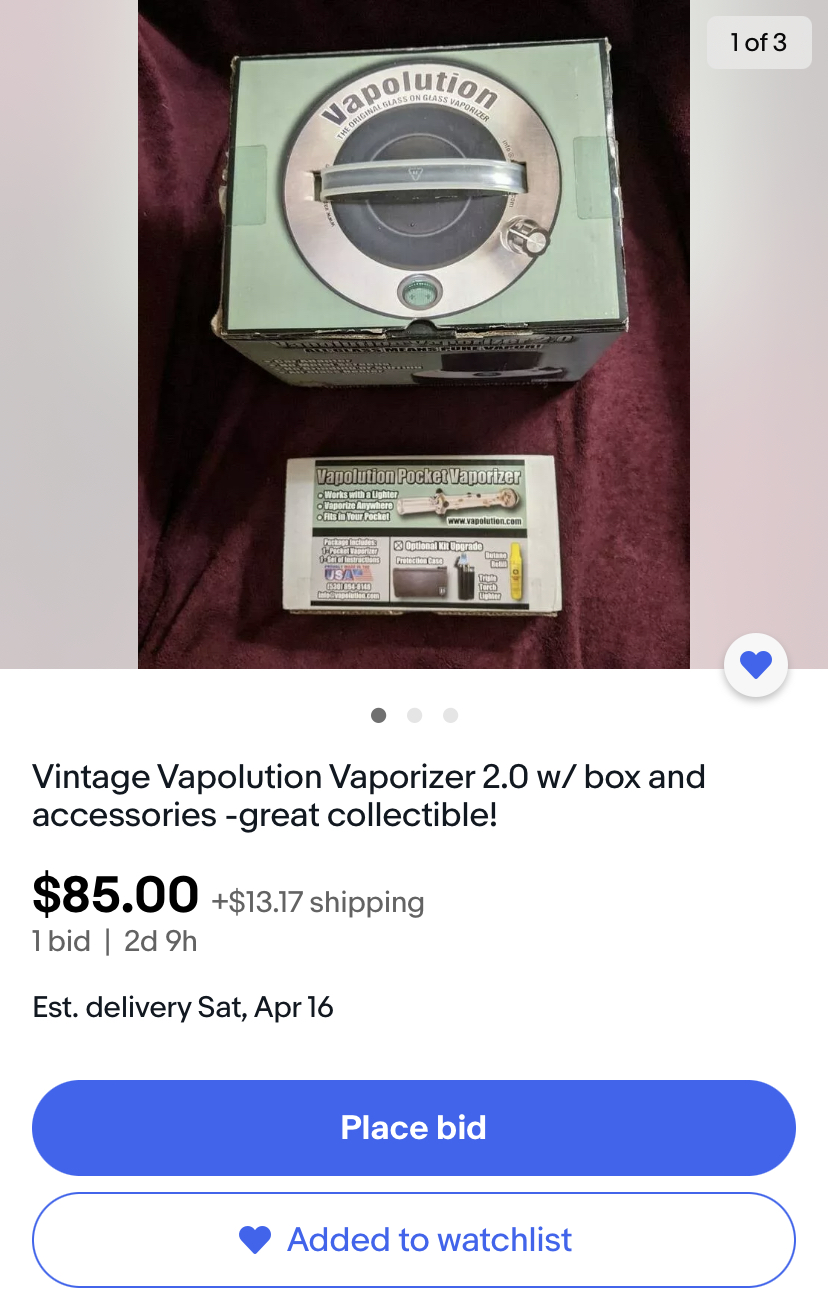828x1300 pixels.
Task: Tap the heart icon on the photo
Action: pyautogui.click(x=756, y=665)
